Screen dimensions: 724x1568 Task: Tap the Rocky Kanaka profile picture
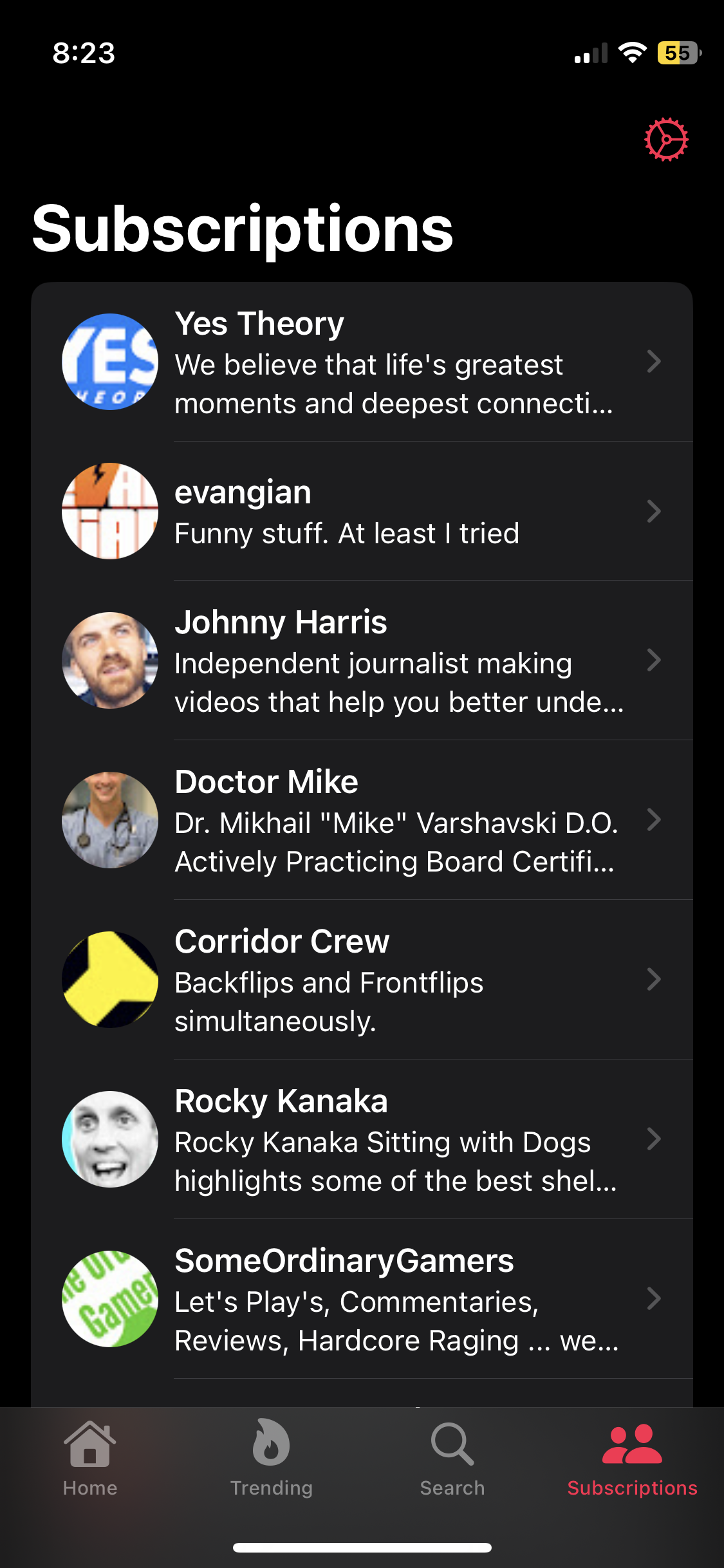pyautogui.click(x=109, y=1139)
